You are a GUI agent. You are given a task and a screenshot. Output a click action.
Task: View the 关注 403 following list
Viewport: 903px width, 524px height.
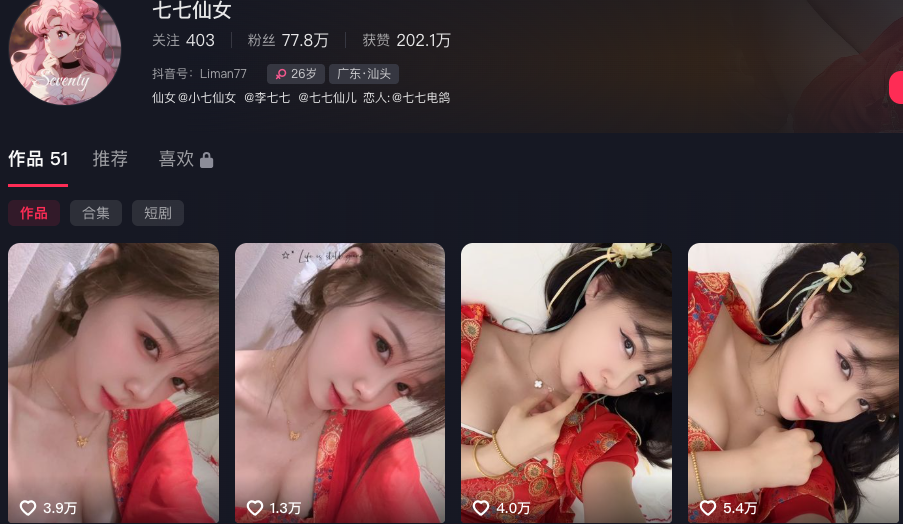click(183, 41)
